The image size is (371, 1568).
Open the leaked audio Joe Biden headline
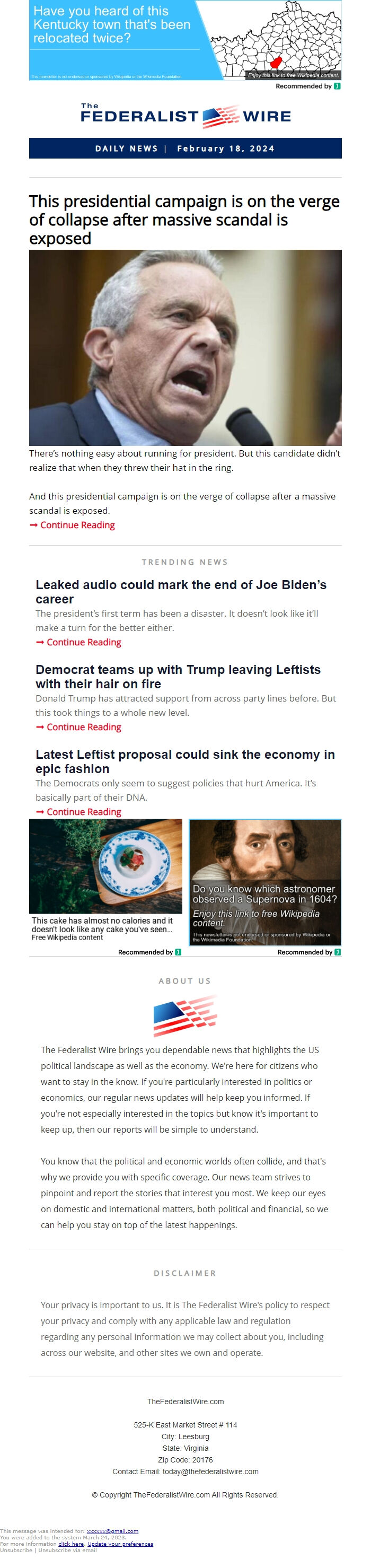pyautogui.click(x=180, y=591)
